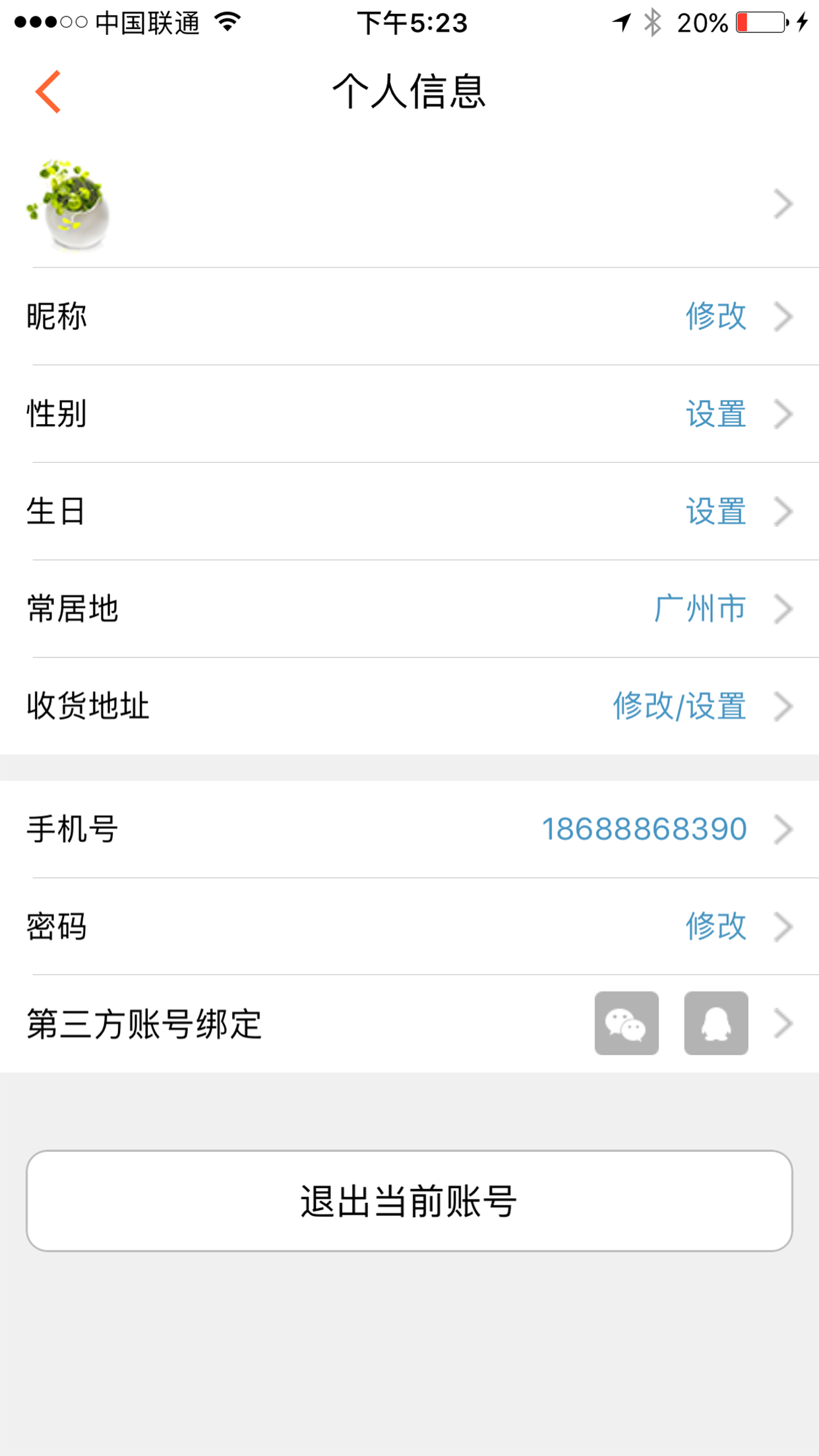
Task: Tap the Bluetooth icon in status bar
Action: click(653, 22)
